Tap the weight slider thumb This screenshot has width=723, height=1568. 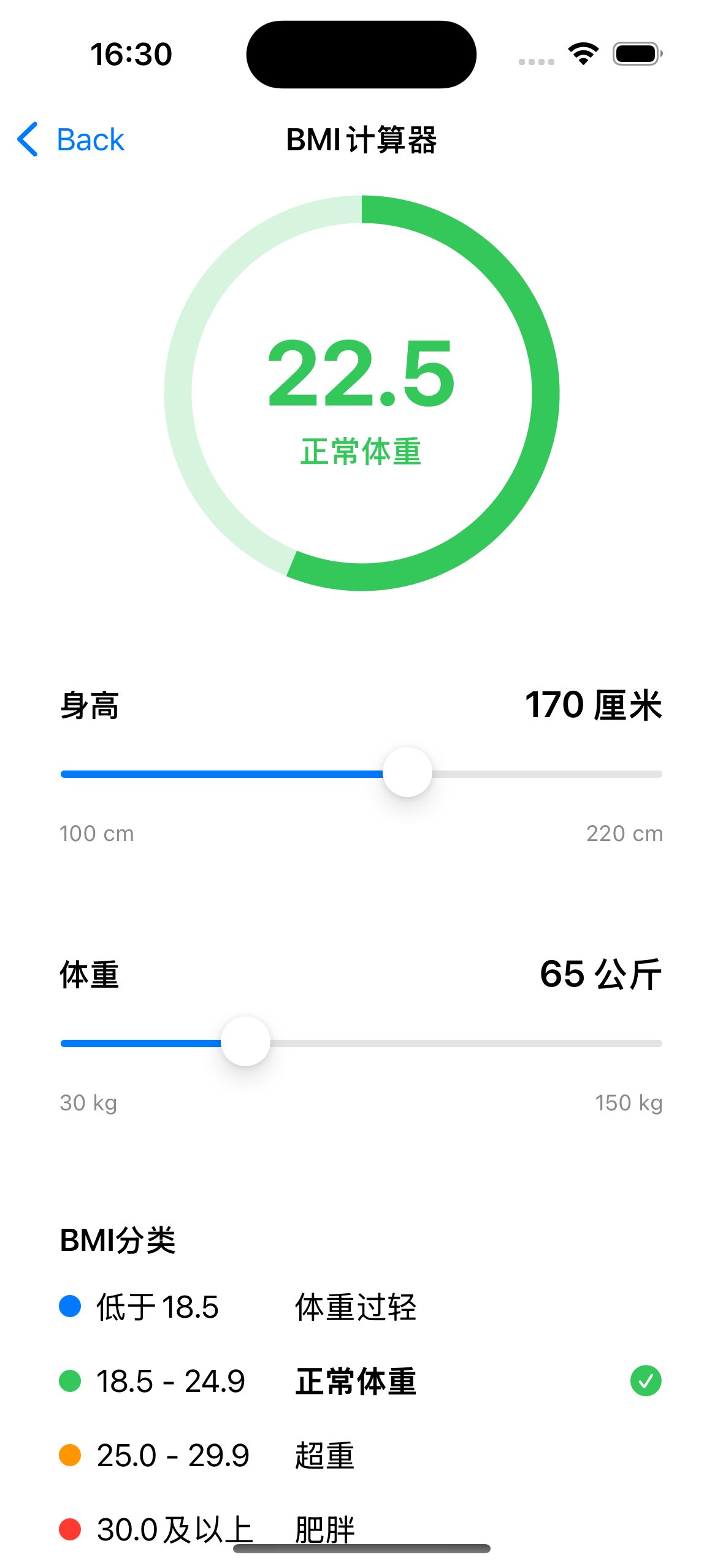(x=245, y=1043)
